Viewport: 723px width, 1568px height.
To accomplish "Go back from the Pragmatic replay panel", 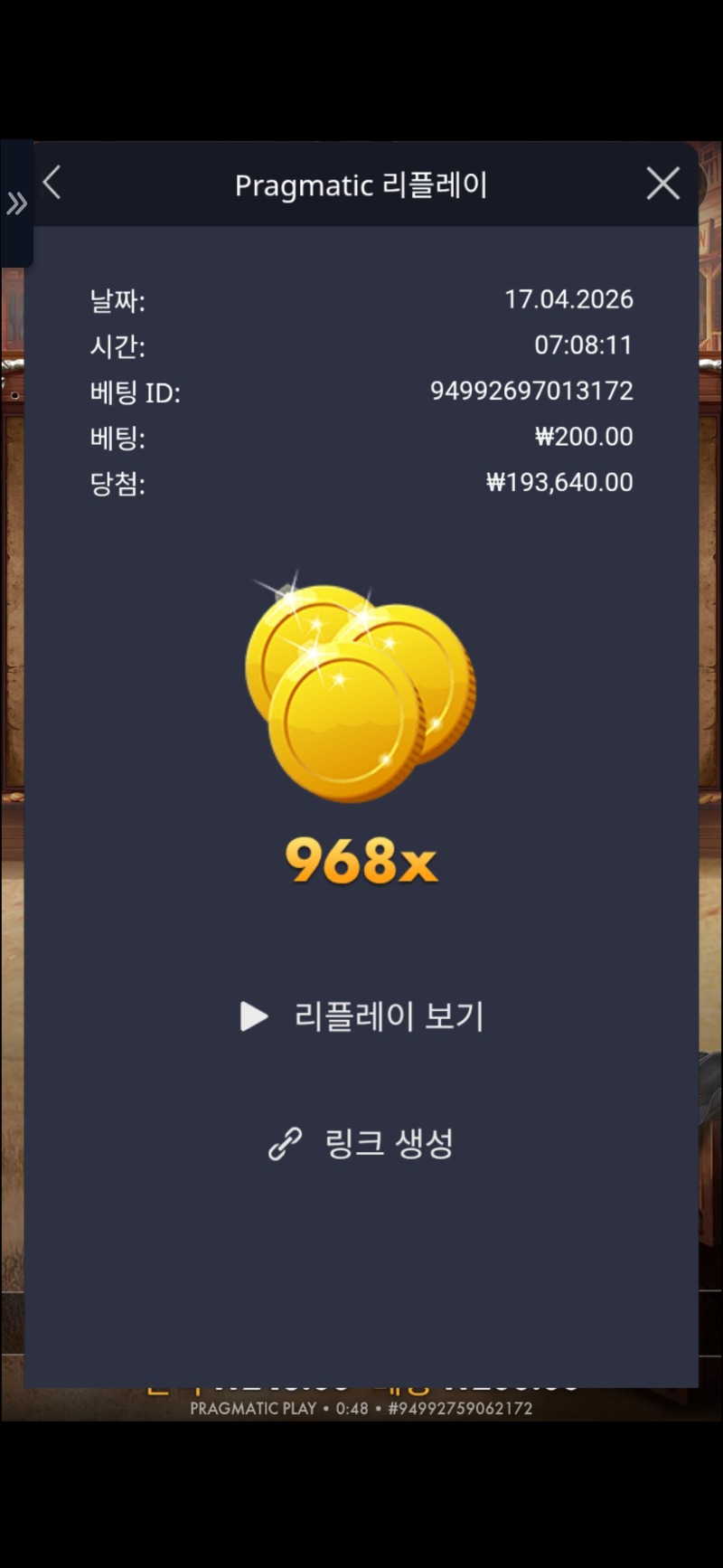I will pyautogui.click(x=52, y=183).
